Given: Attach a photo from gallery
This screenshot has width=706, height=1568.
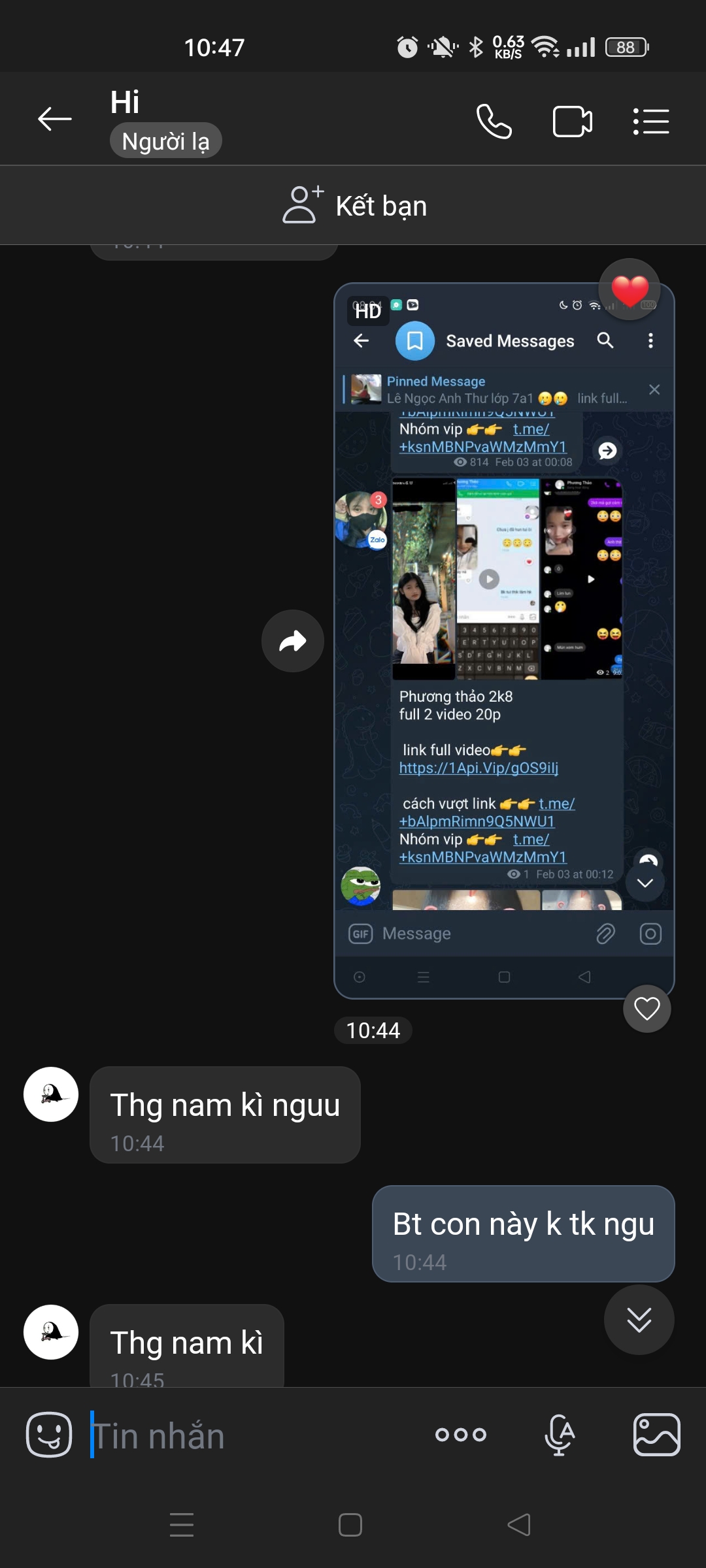Looking at the screenshot, I should pyautogui.click(x=656, y=1435).
